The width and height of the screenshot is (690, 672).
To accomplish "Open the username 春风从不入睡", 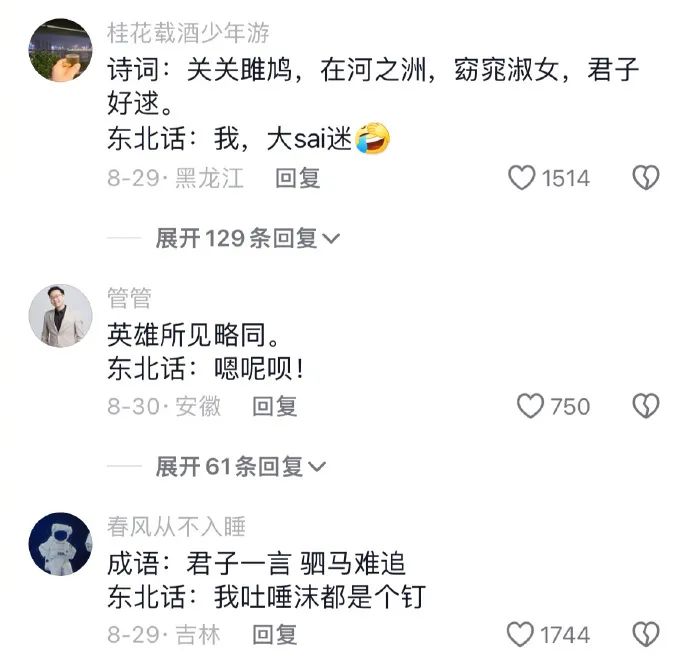I will coord(176,525).
